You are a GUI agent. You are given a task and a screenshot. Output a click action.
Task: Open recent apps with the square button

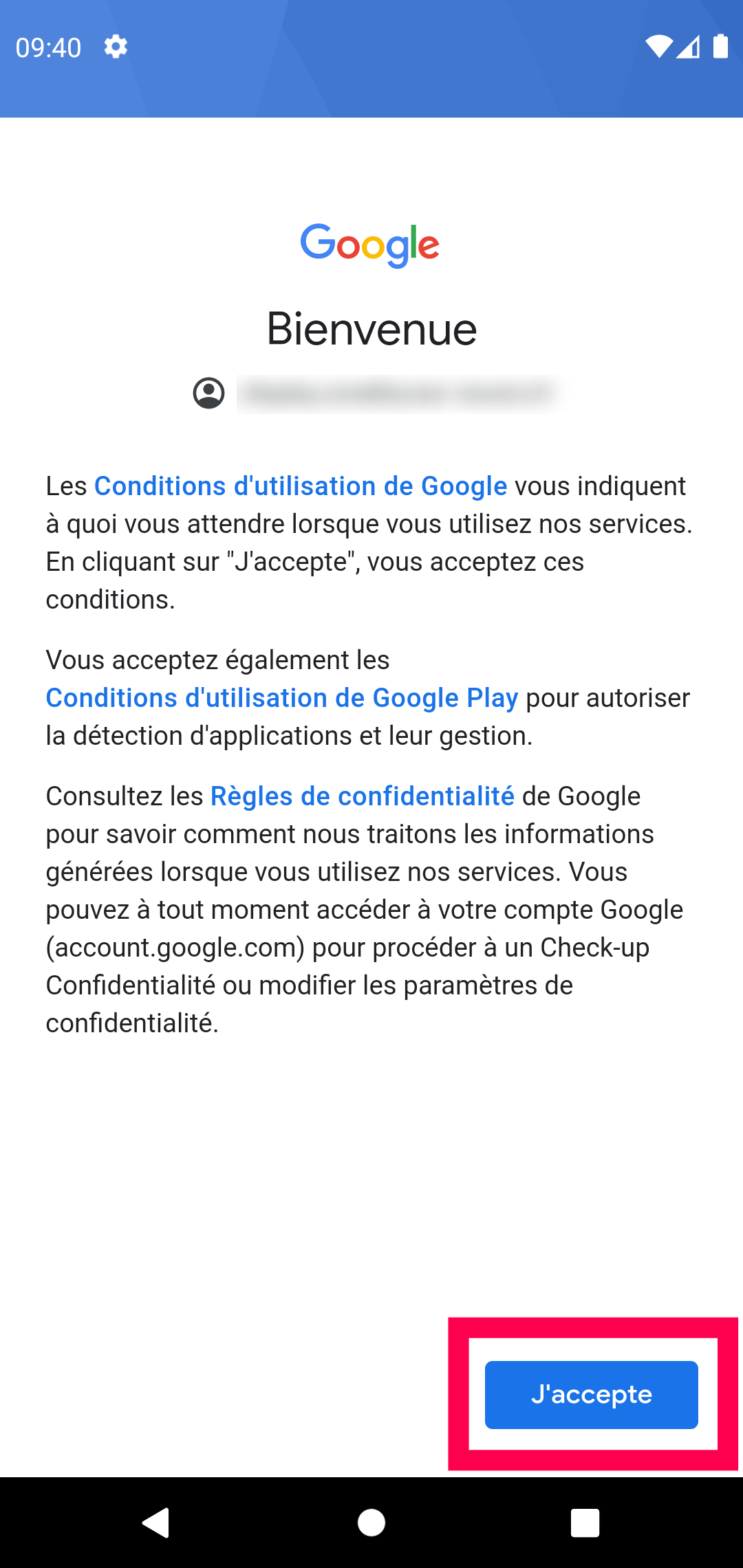[585, 1523]
